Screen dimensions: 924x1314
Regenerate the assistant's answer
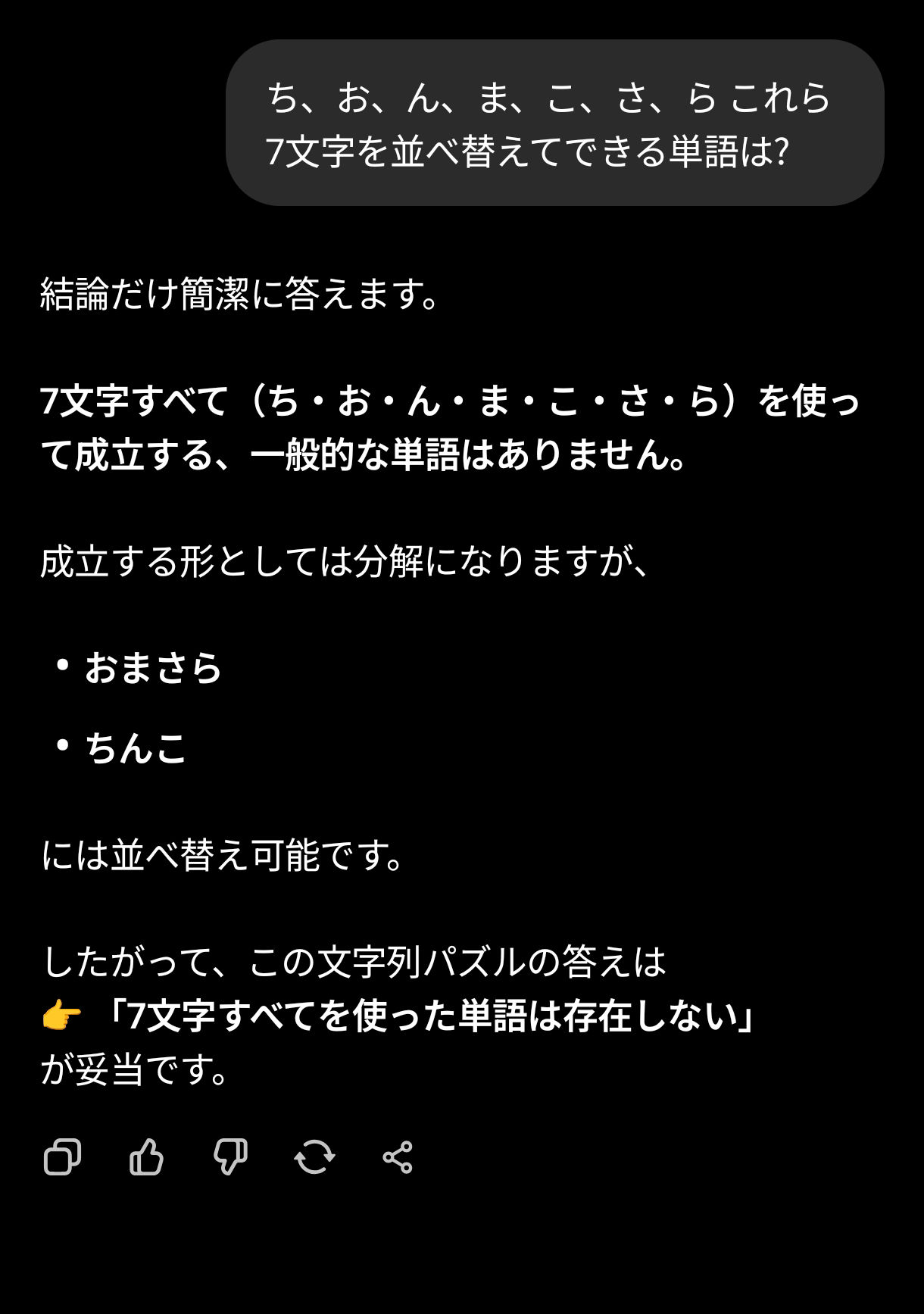(314, 1156)
